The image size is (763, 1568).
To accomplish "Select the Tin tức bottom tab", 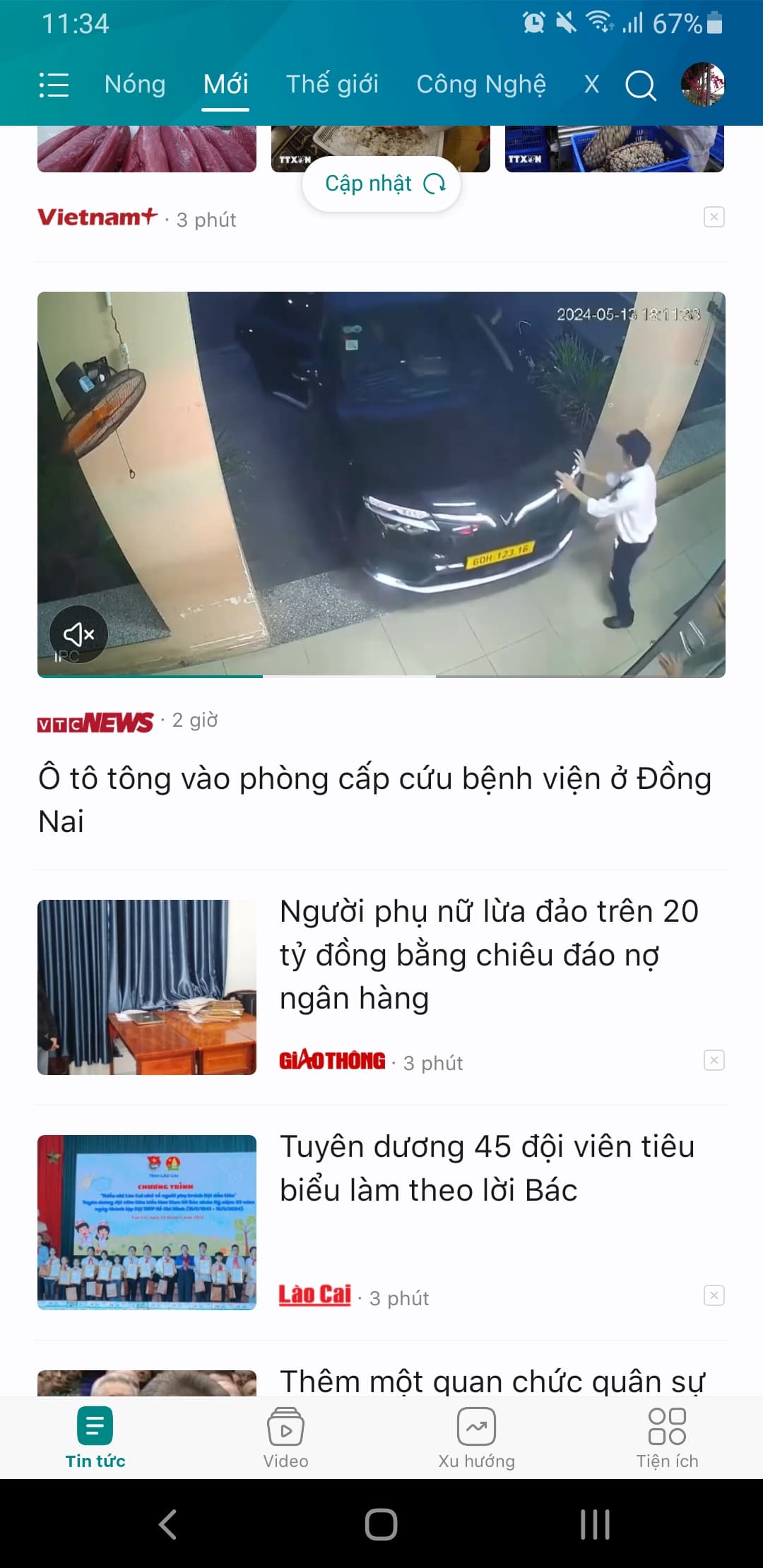I will pos(95,1437).
